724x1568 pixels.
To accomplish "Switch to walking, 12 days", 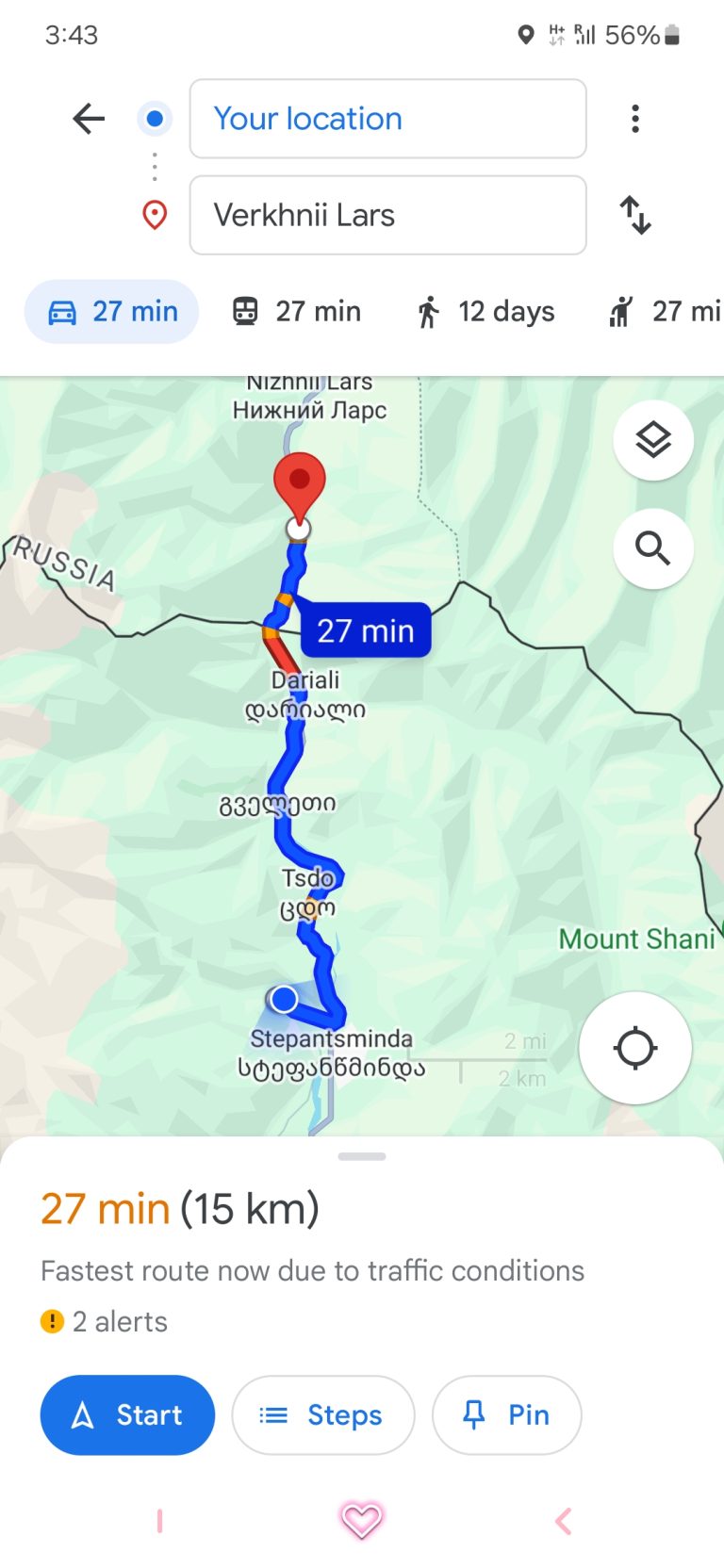I will click(x=485, y=311).
